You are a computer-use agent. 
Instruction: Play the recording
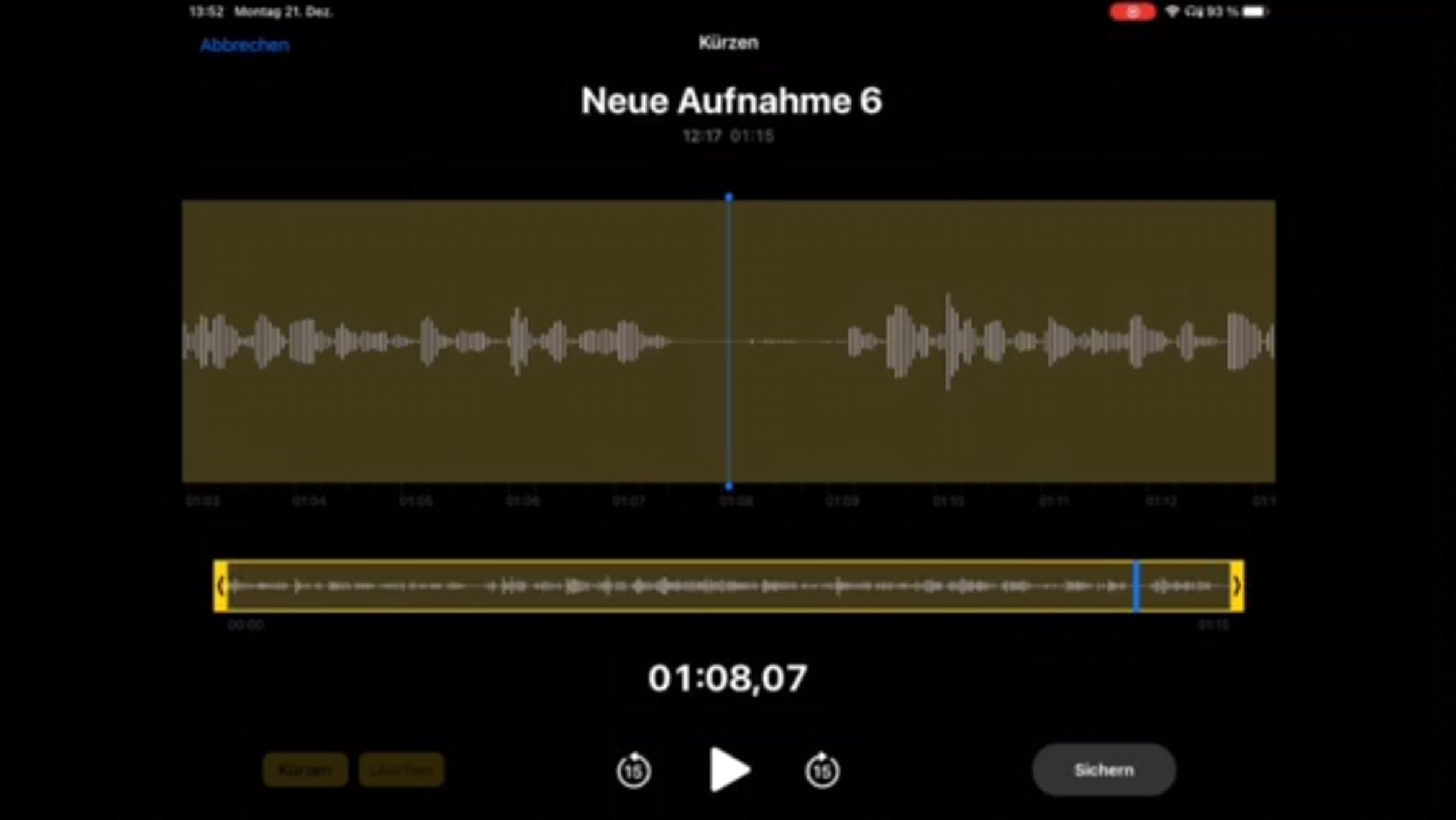(730, 769)
